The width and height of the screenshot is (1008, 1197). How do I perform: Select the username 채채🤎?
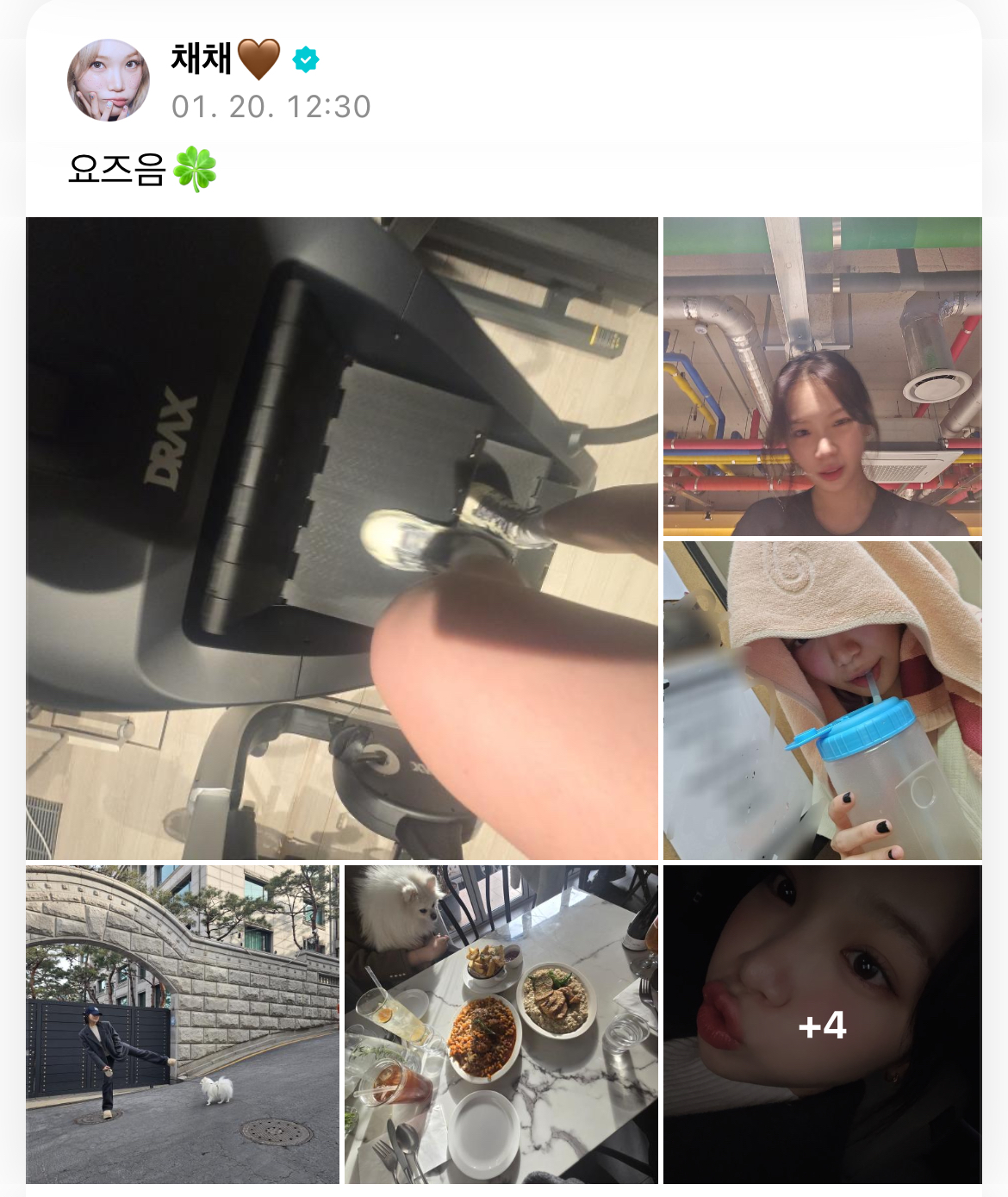click(202, 56)
